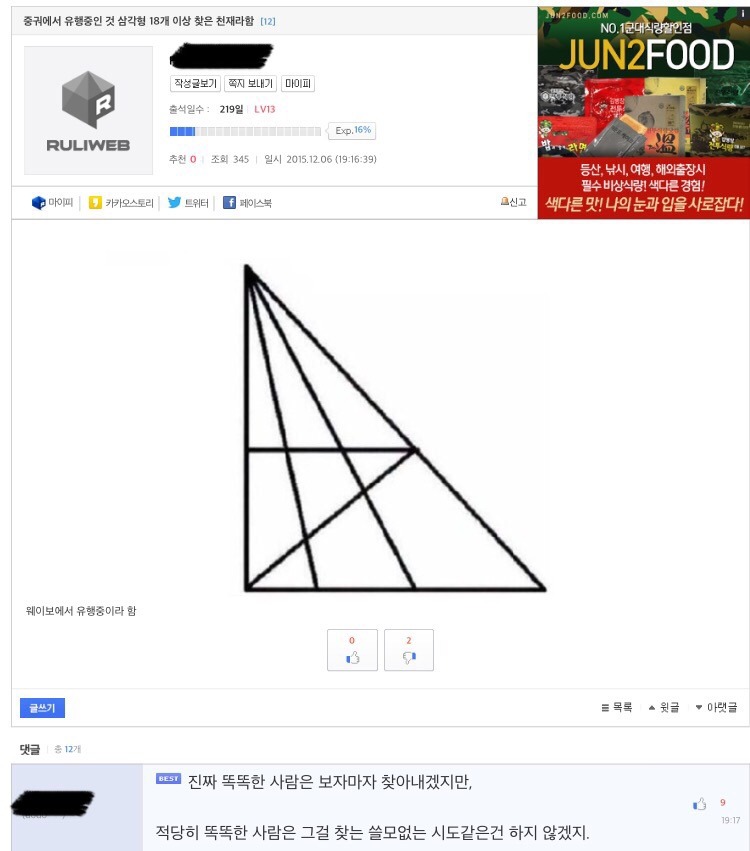This screenshot has width=750, height=851.
Task: Tap the 작성글보기 button
Action: click(195, 84)
